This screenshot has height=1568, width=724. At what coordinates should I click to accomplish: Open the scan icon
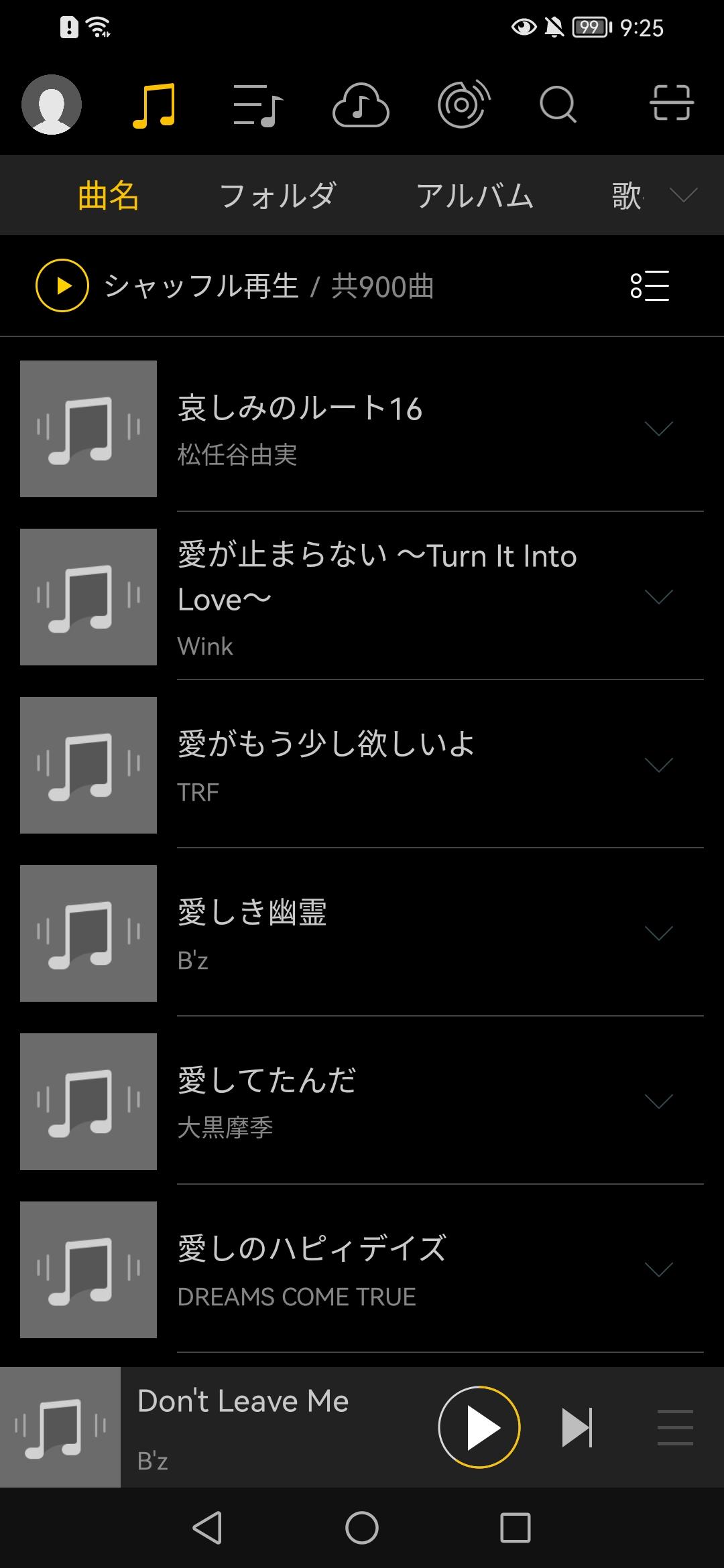[672, 103]
